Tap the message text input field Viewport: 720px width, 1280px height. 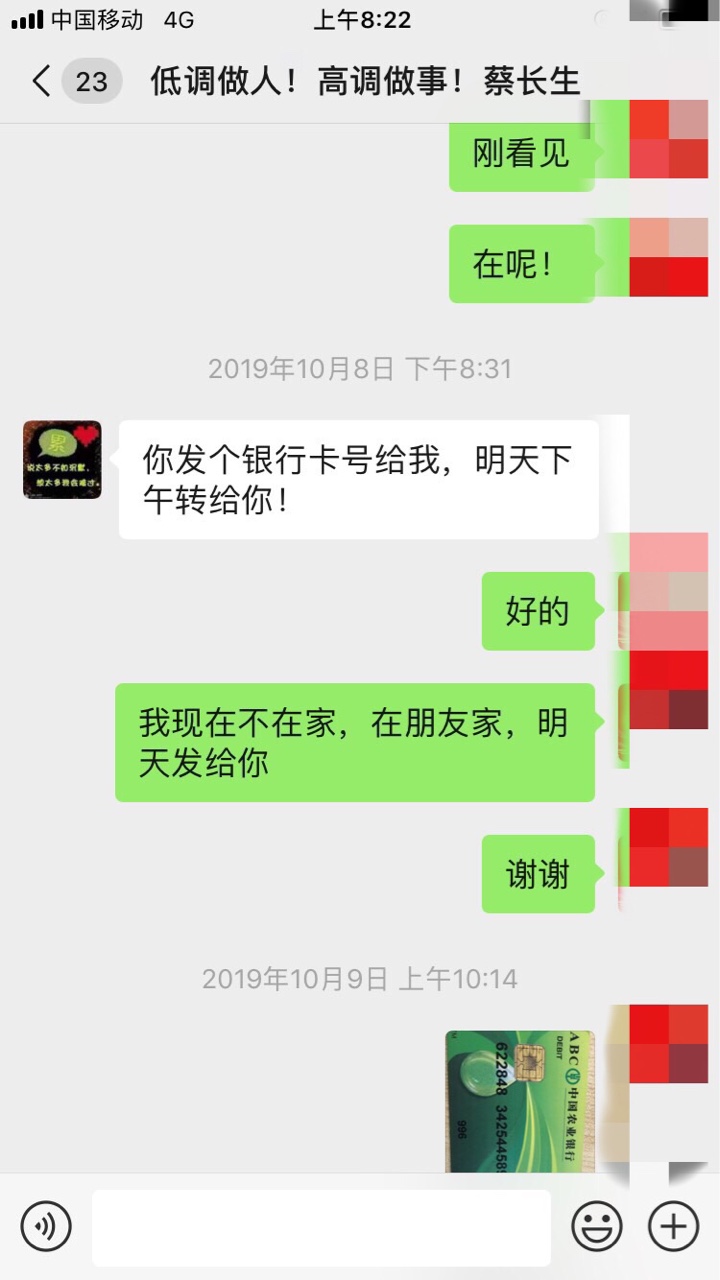click(321, 1227)
